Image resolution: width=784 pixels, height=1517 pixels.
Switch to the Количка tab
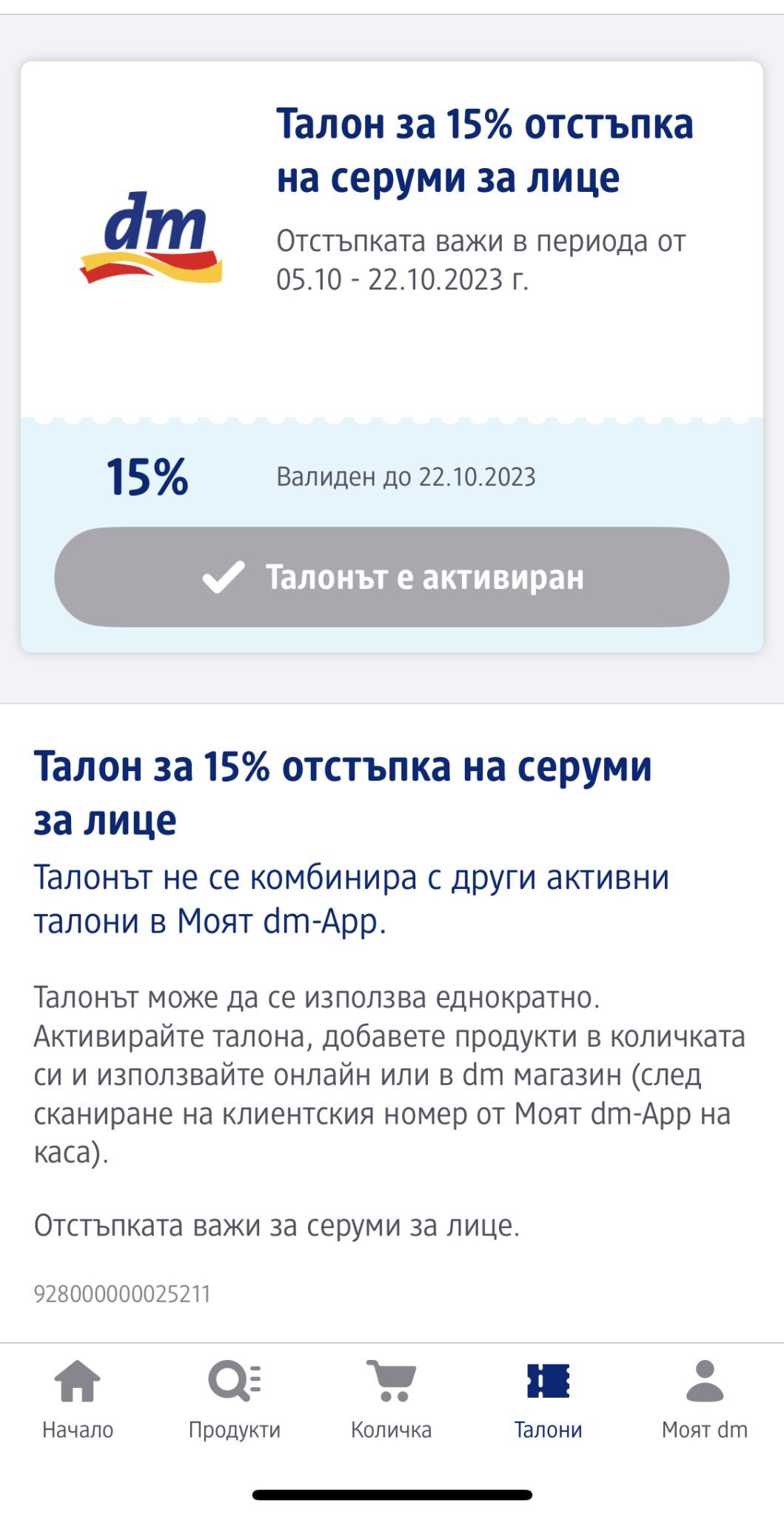pyautogui.click(x=392, y=1399)
